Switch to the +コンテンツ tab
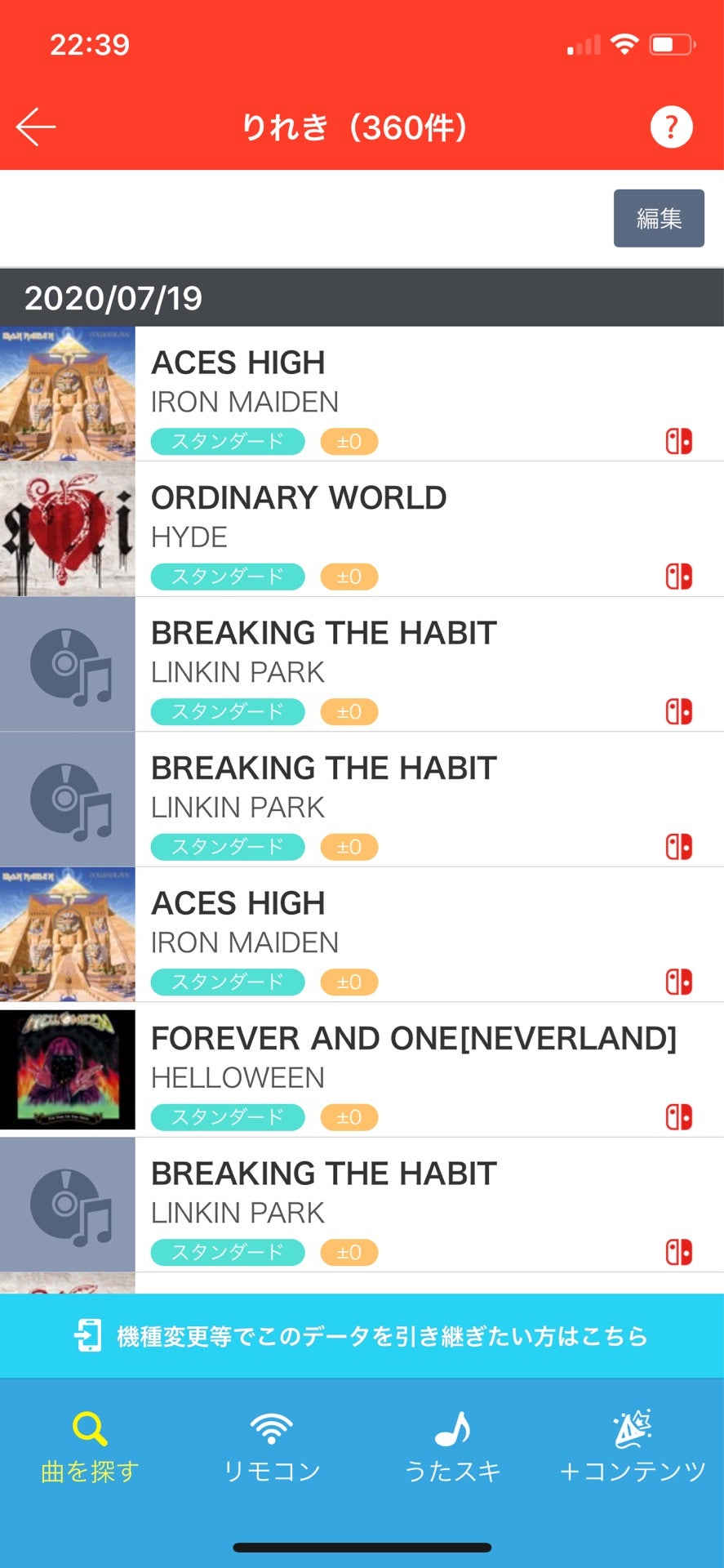The width and height of the screenshot is (724, 1568). point(633,1448)
